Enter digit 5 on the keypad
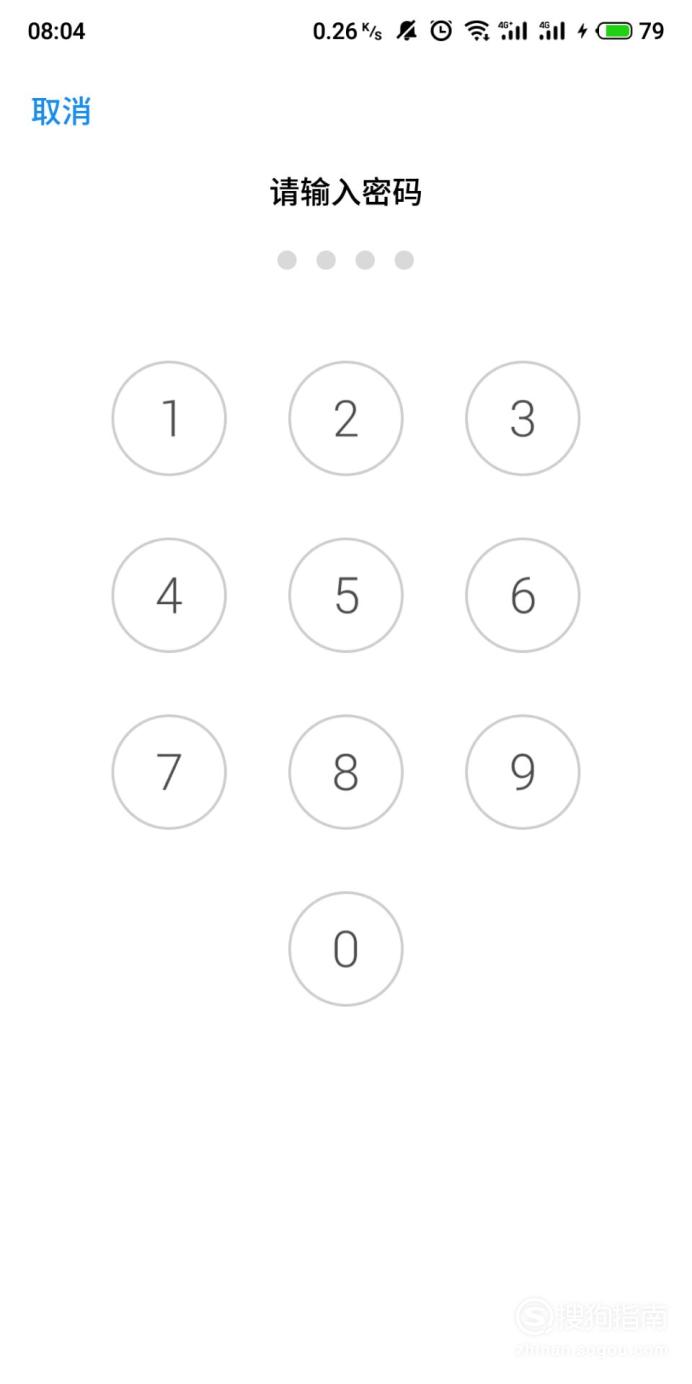Screen dimensions: 692x1384 click(346, 595)
